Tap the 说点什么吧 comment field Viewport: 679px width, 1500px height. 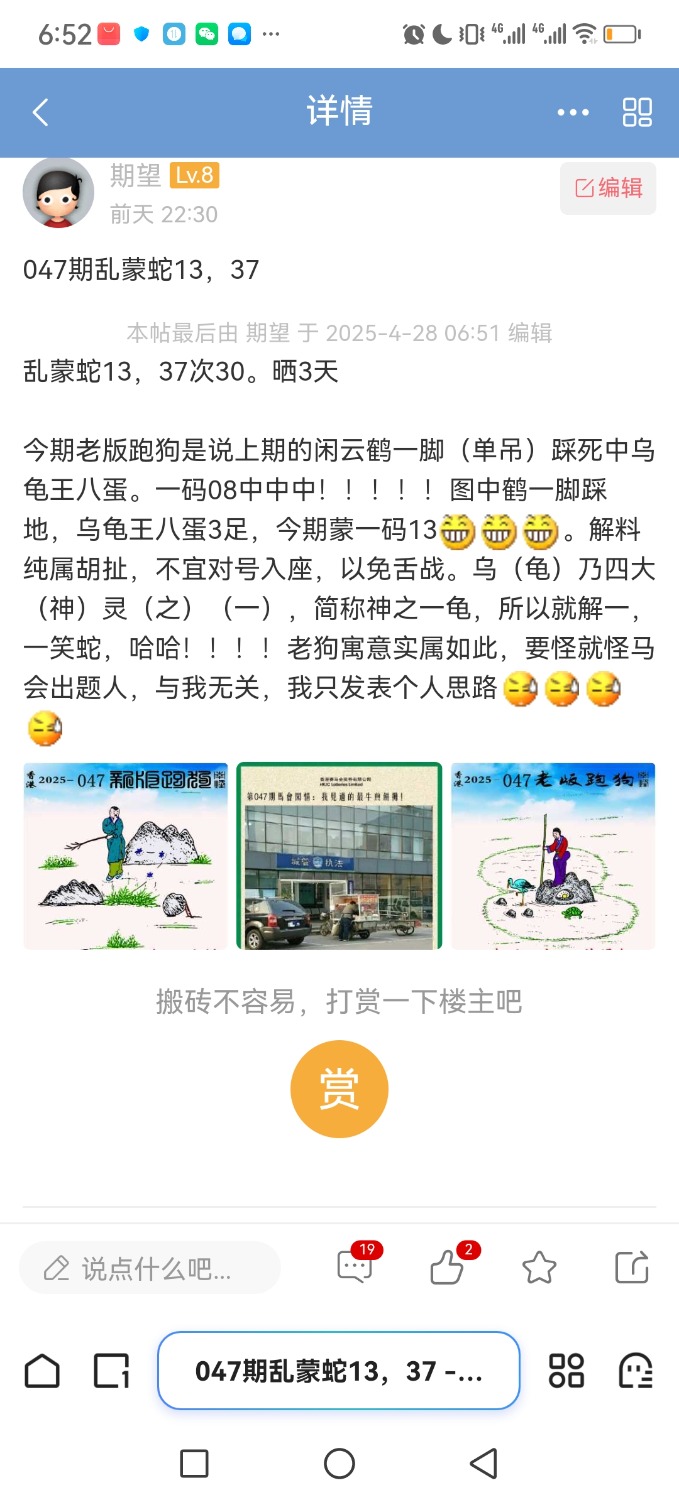[x=150, y=1269]
